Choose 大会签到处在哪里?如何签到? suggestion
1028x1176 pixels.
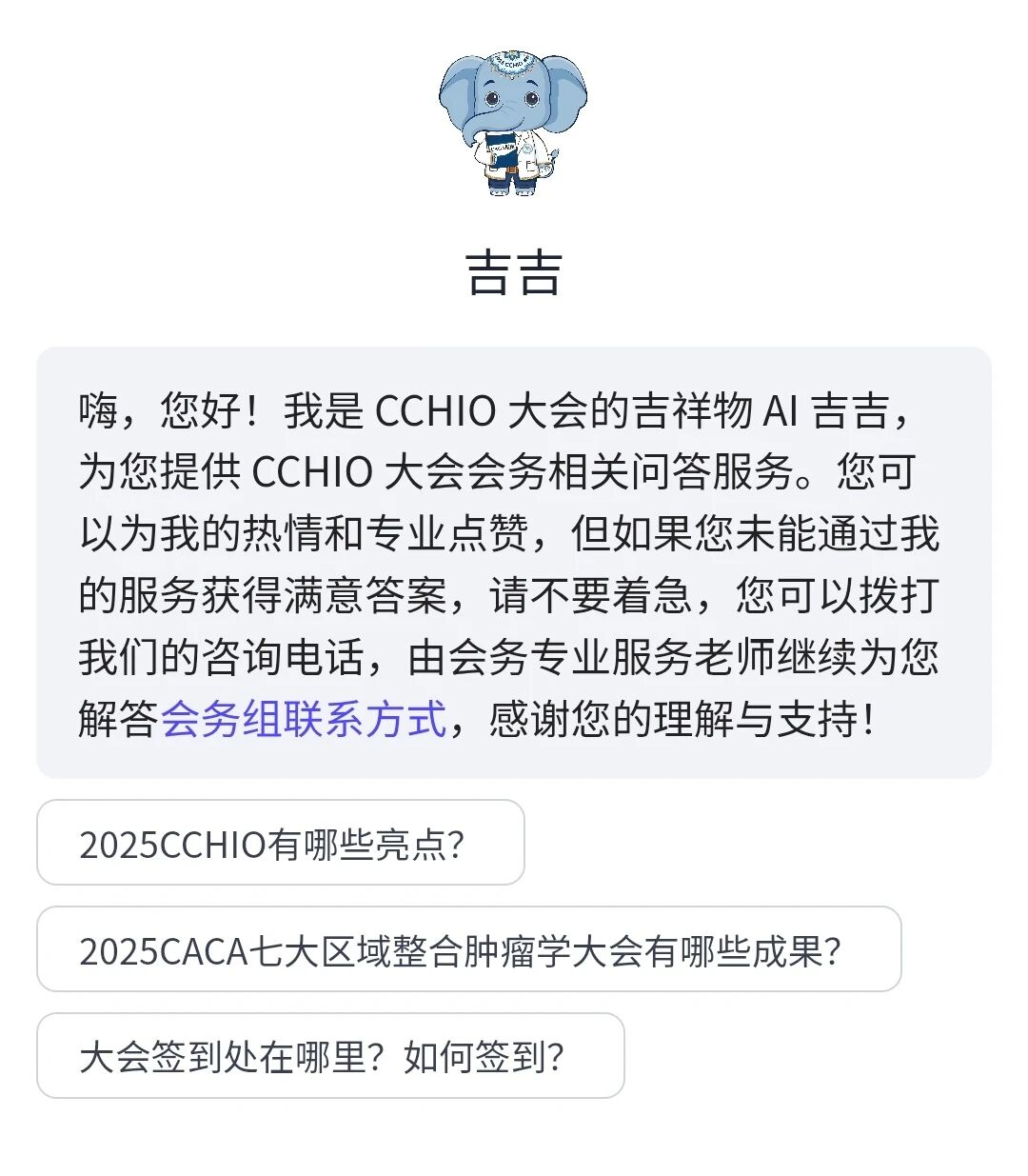coord(329,1056)
